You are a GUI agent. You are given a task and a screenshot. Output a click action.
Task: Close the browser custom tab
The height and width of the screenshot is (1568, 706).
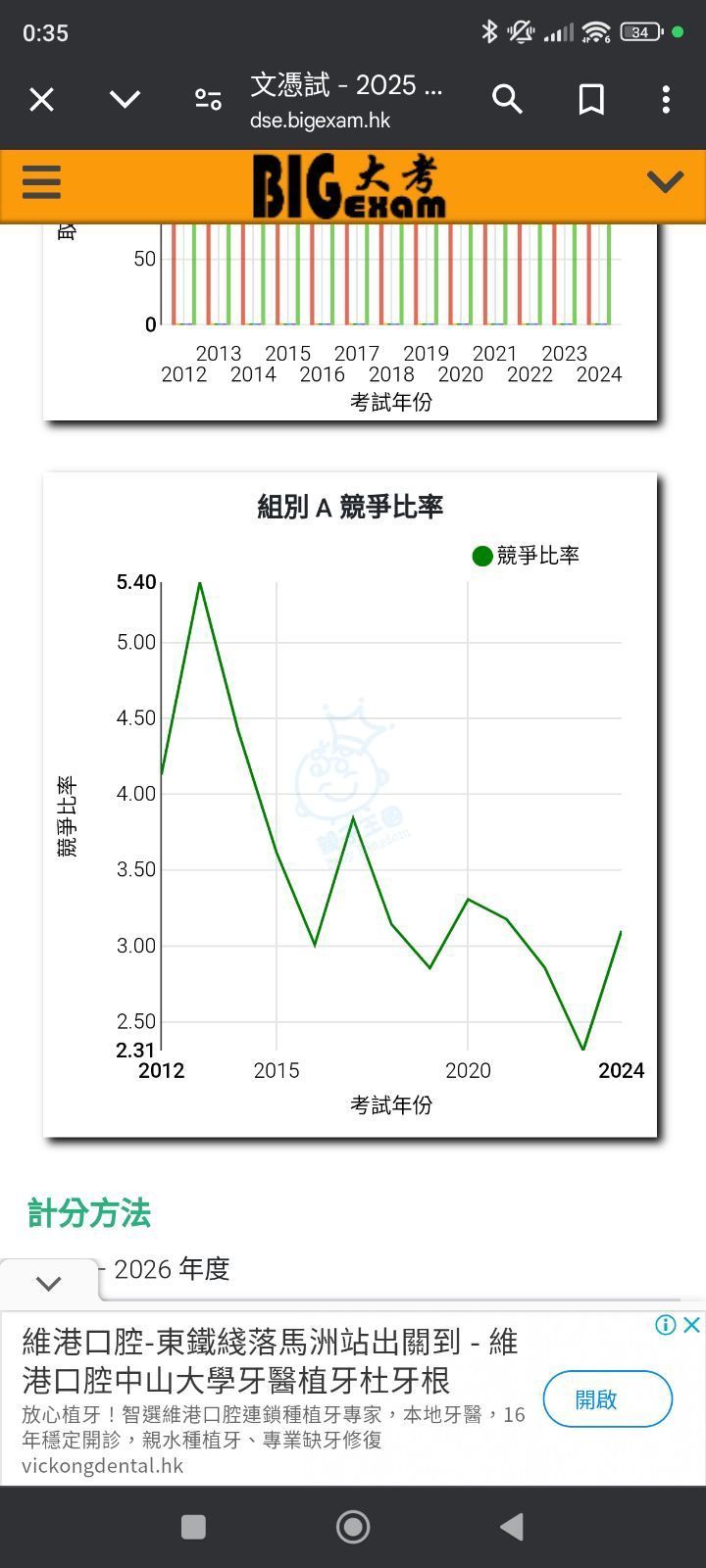click(41, 99)
